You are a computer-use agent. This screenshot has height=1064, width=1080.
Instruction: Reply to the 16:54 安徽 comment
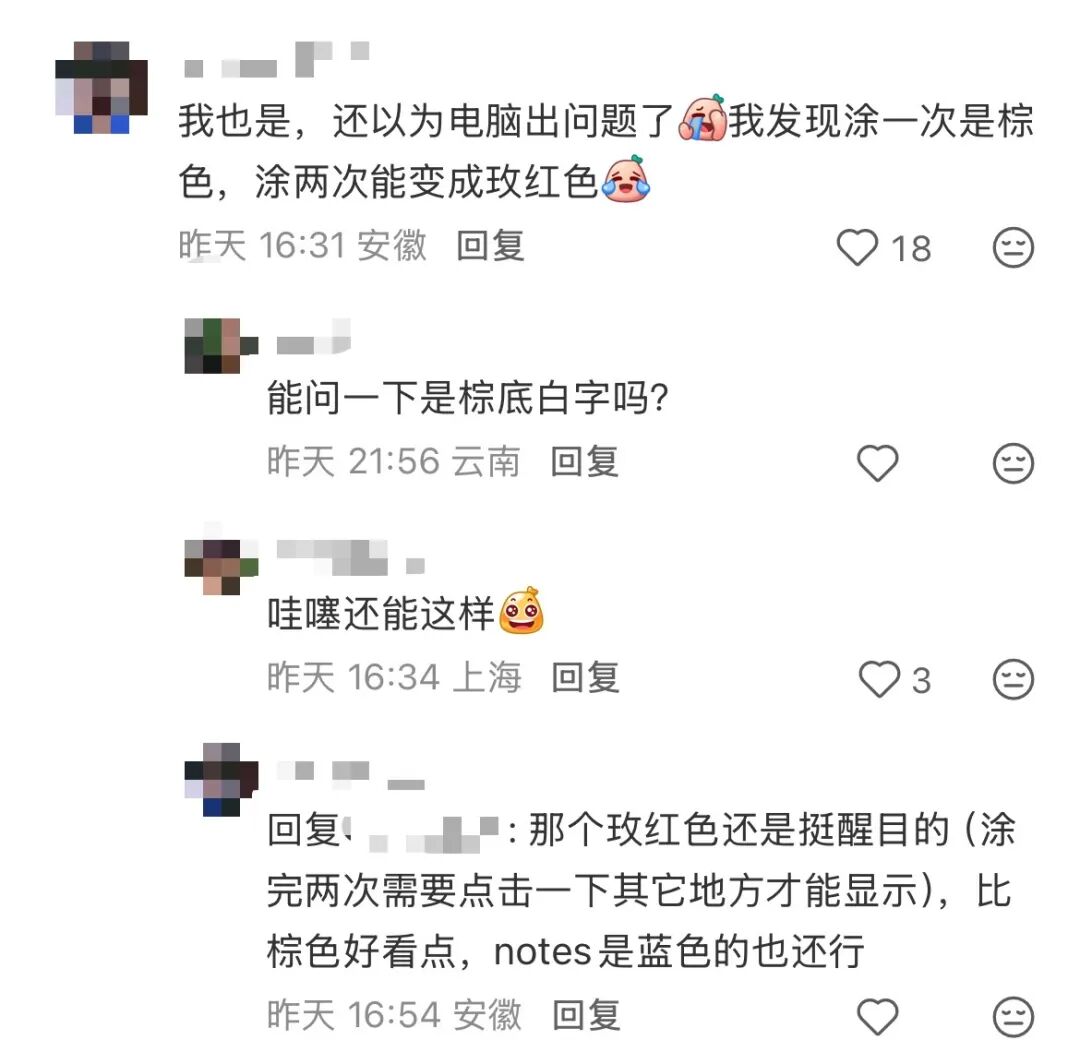(585, 1015)
